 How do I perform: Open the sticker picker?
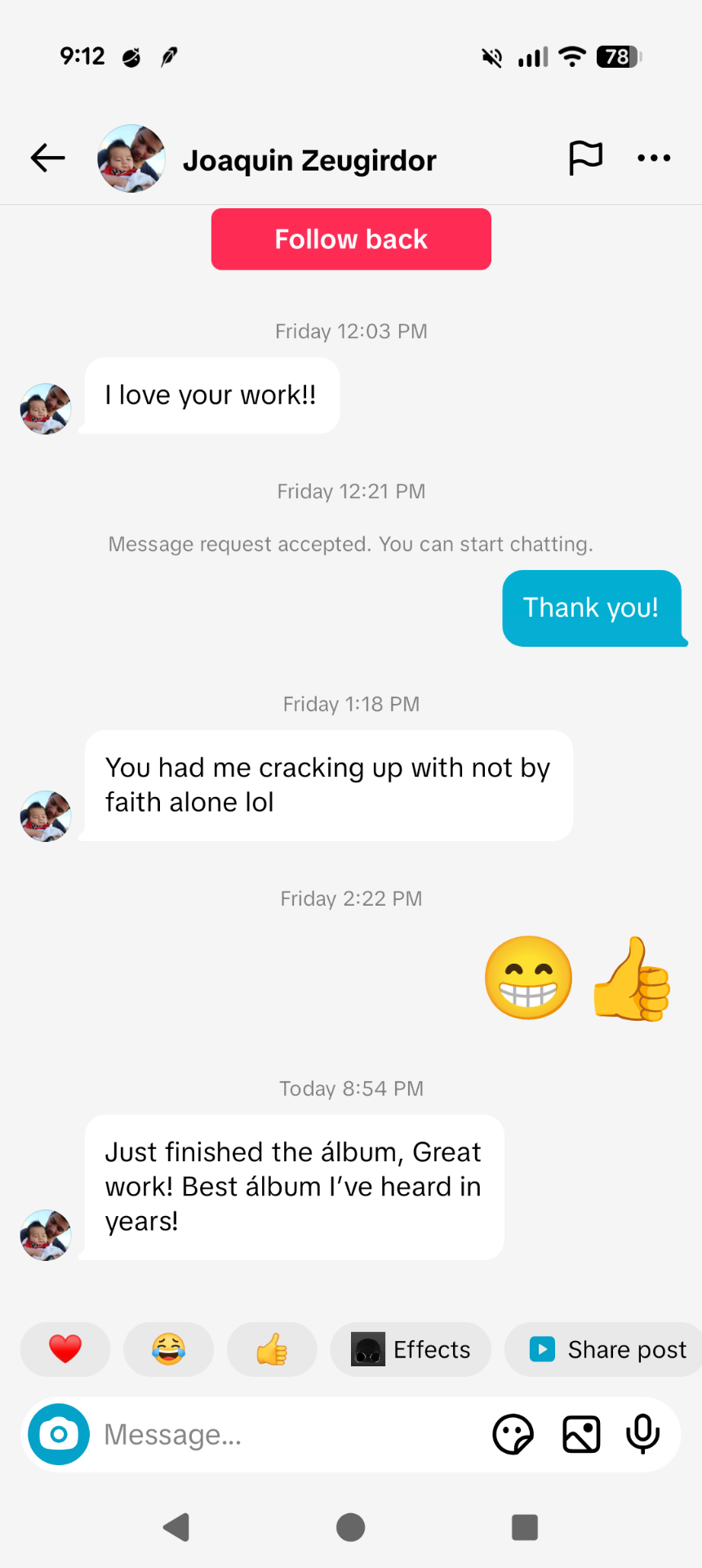pyautogui.click(x=513, y=1434)
